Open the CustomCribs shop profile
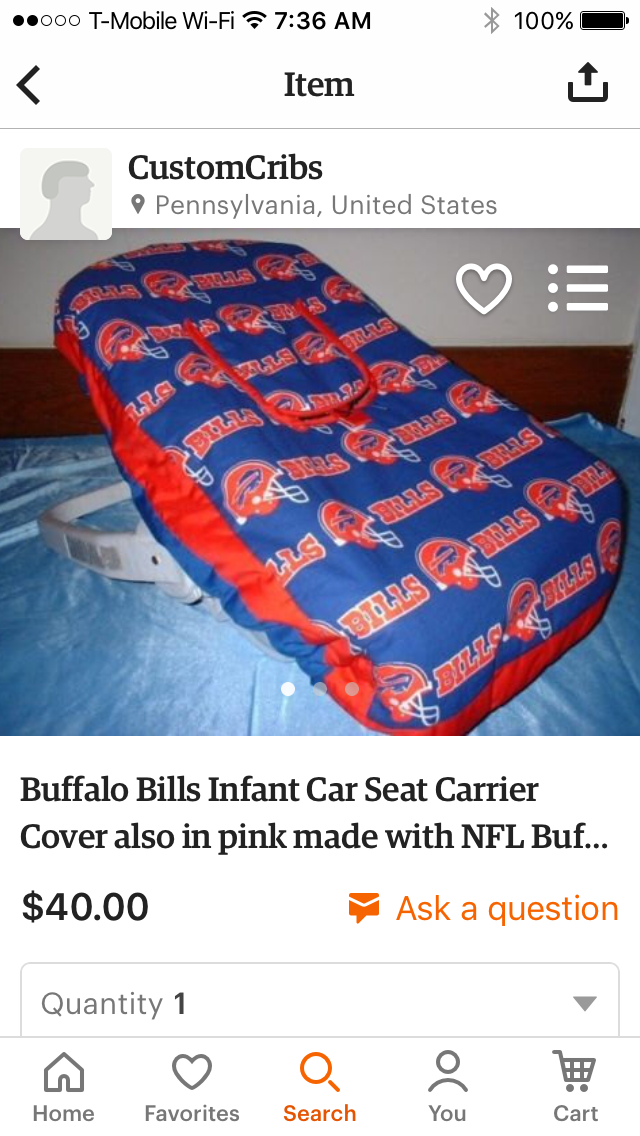The height and width of the screenshot is (1136, 640). [x=225, y=167]
